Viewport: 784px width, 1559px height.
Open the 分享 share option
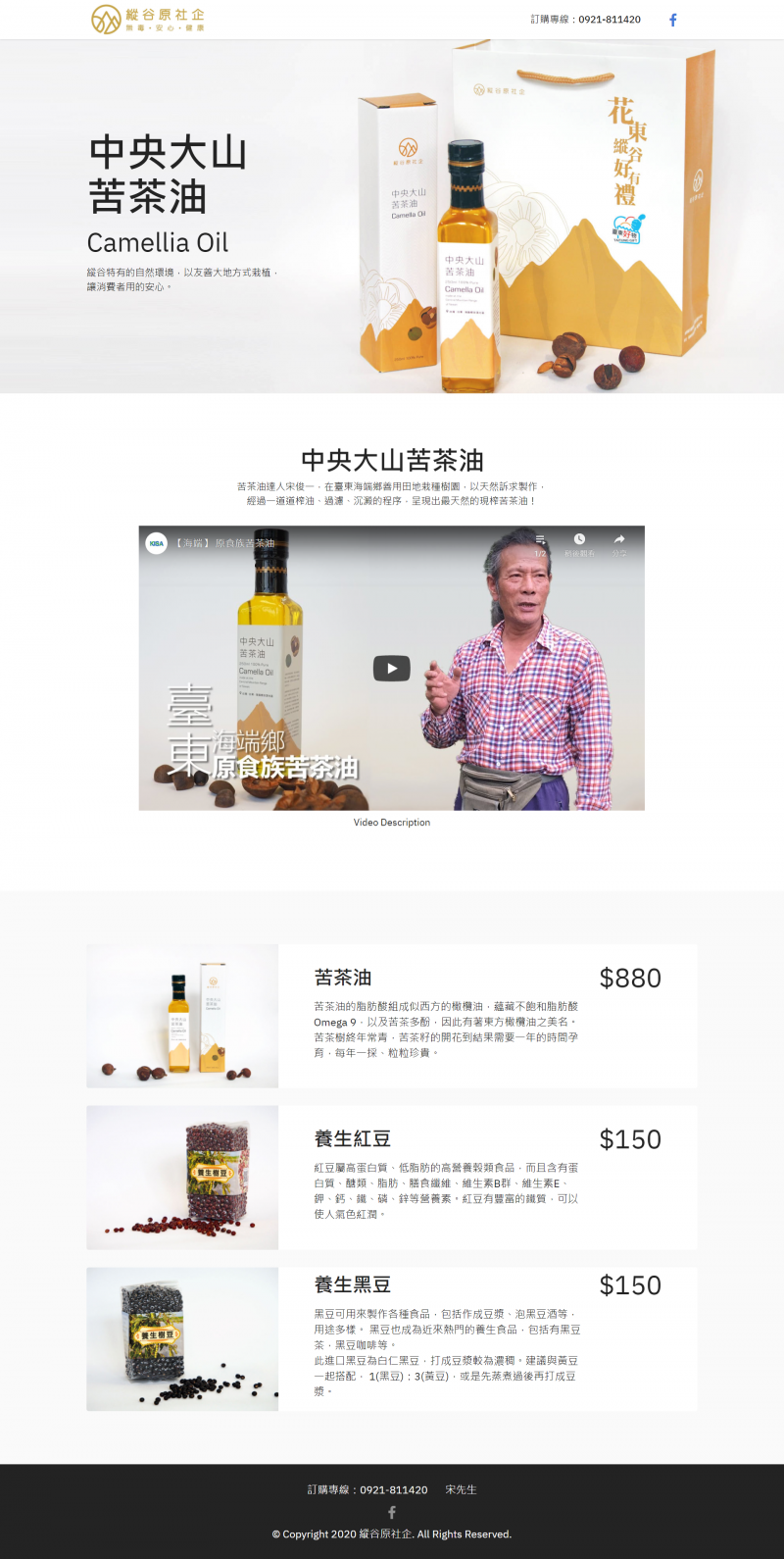pos(618,551)
